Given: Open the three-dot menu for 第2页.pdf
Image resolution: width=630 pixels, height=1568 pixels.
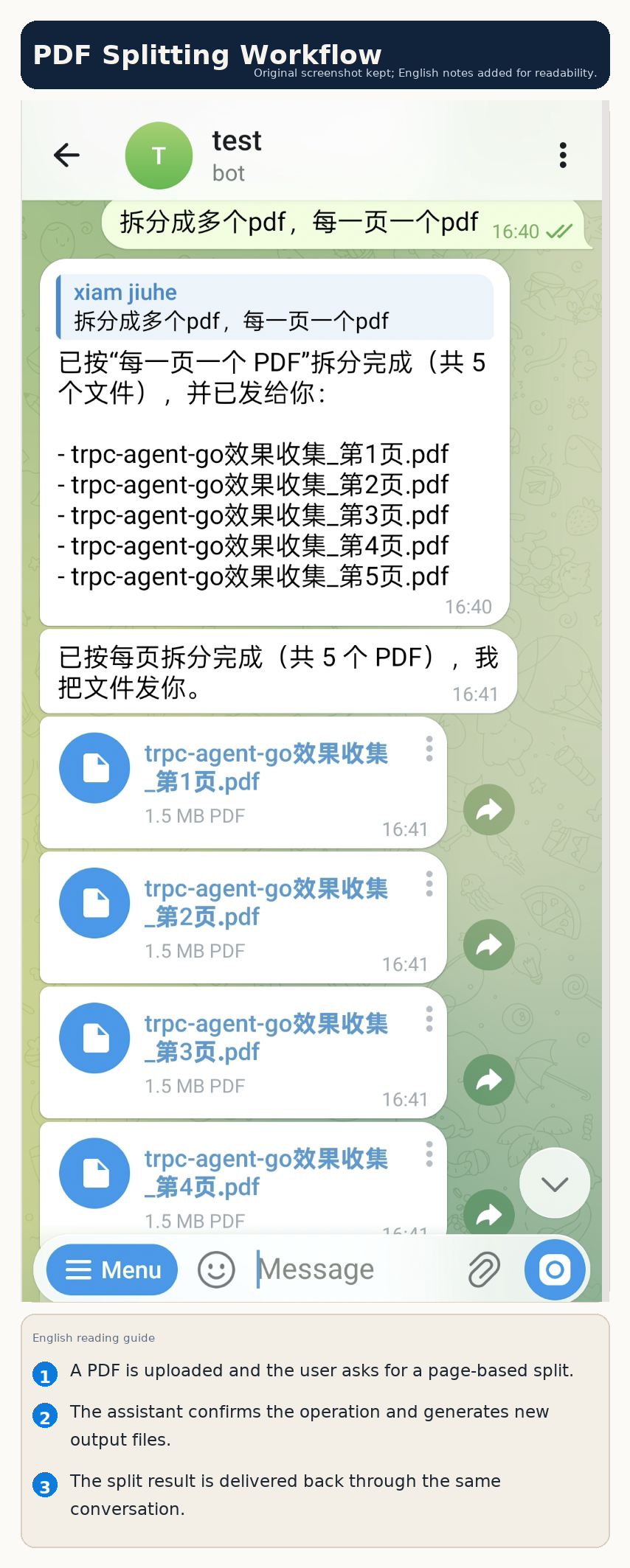Looking at the screenshot, I should tap(429, 884).
